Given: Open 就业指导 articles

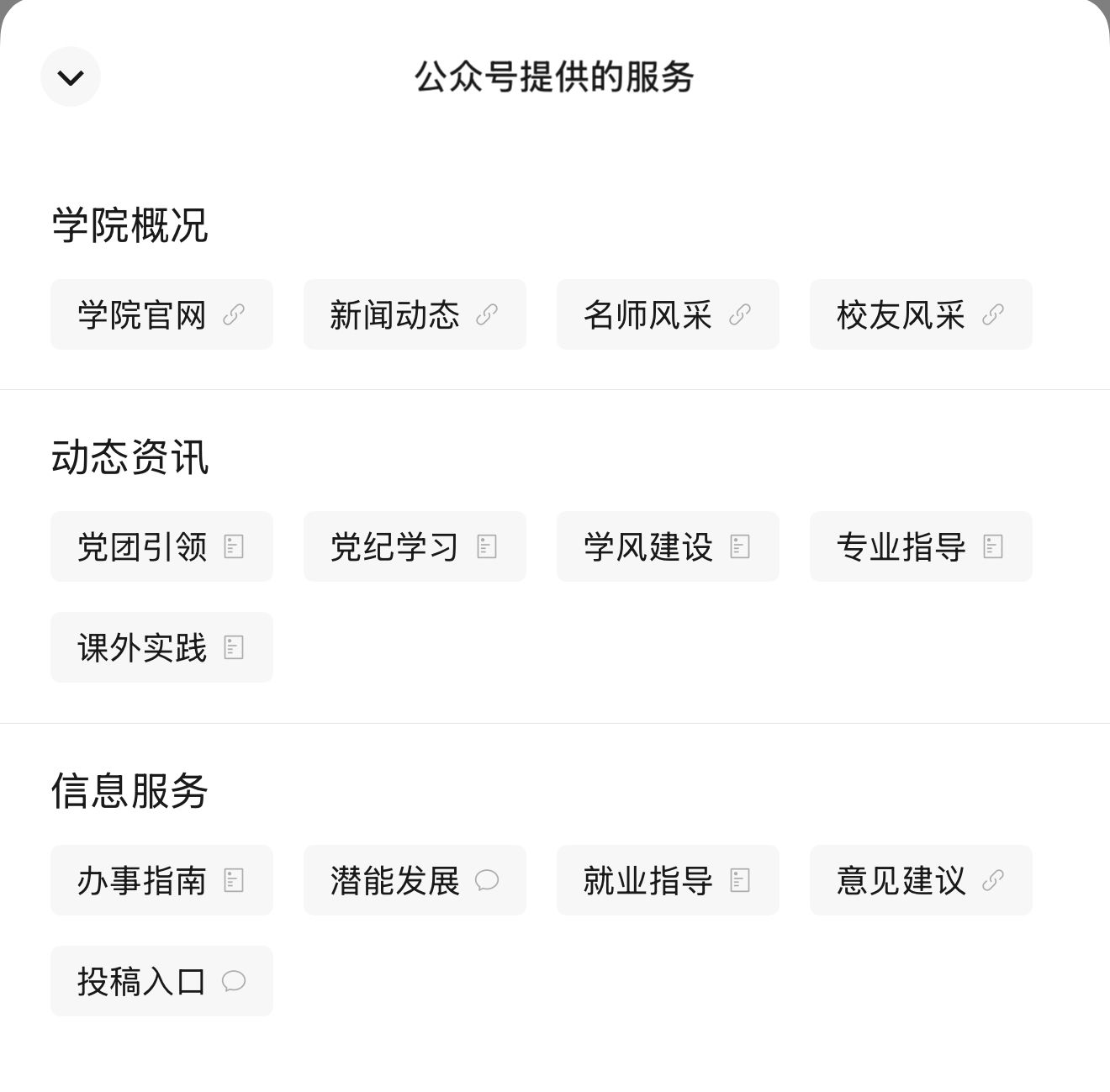Looking at the screenshot, I should 668,880.
